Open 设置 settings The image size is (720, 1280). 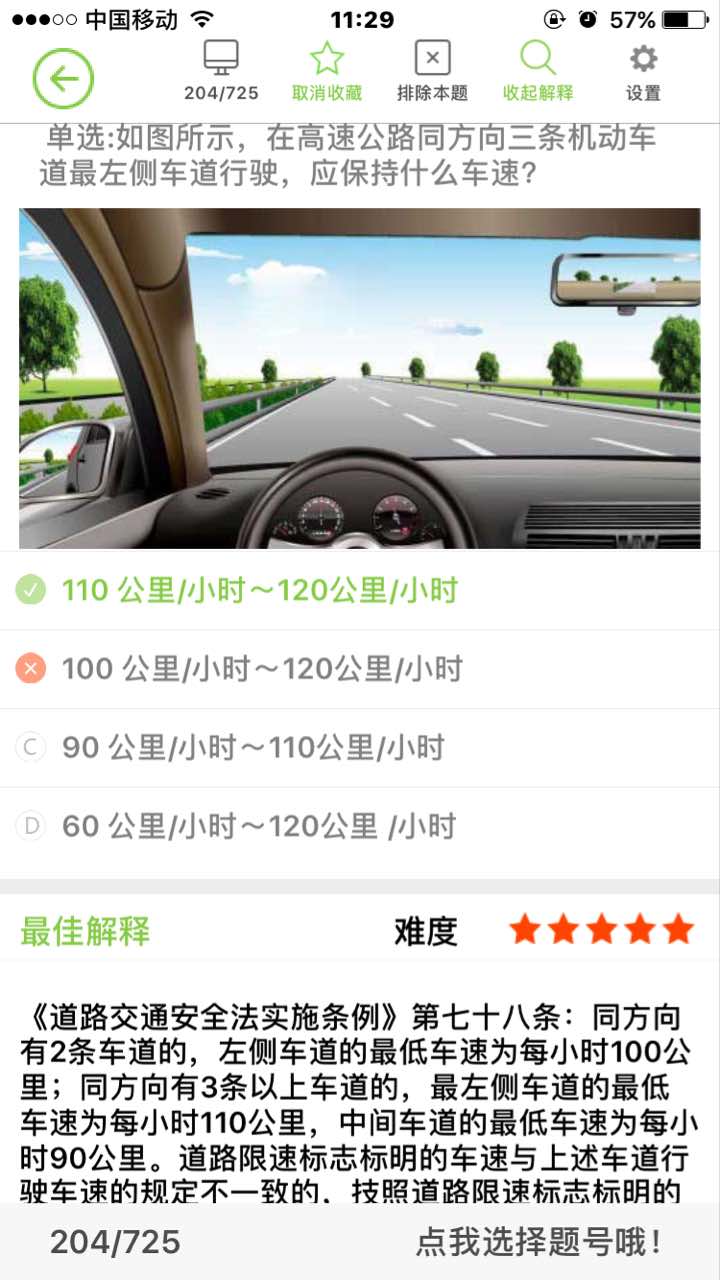643,72
